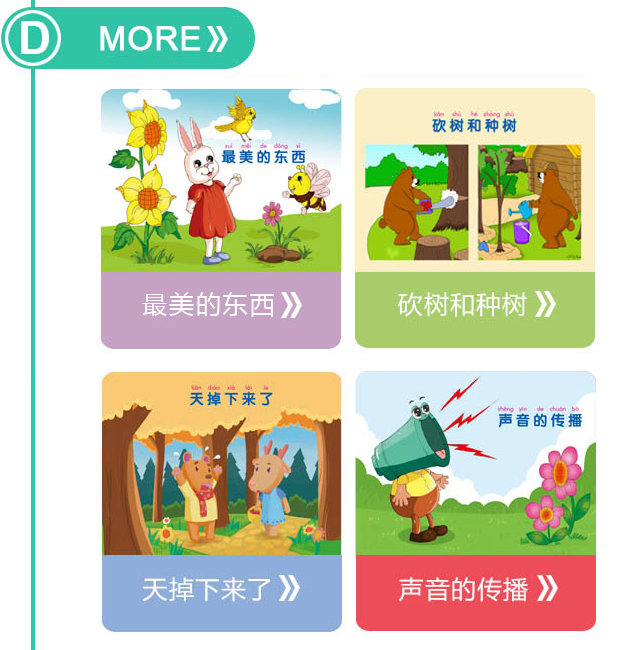
Task: Open the story 天掉下来了
Action: coord(221,589)
